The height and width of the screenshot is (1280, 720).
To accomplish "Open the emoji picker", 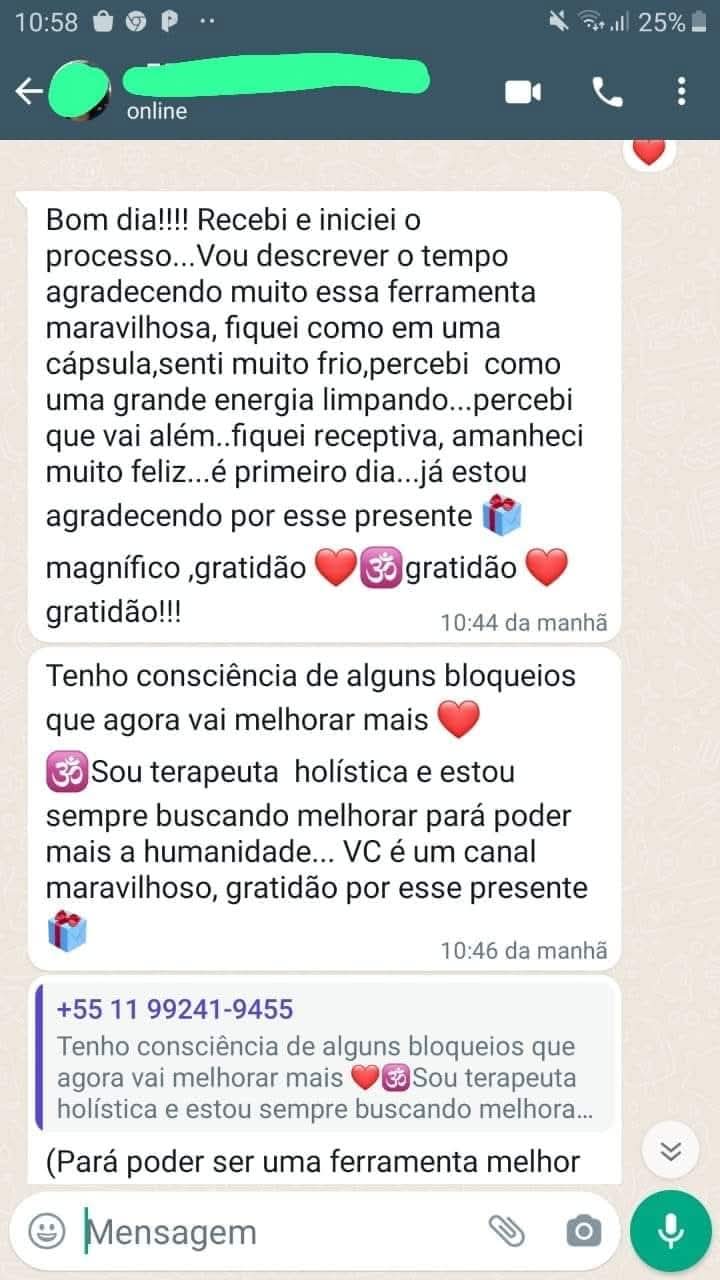I will click(46, 1231).
